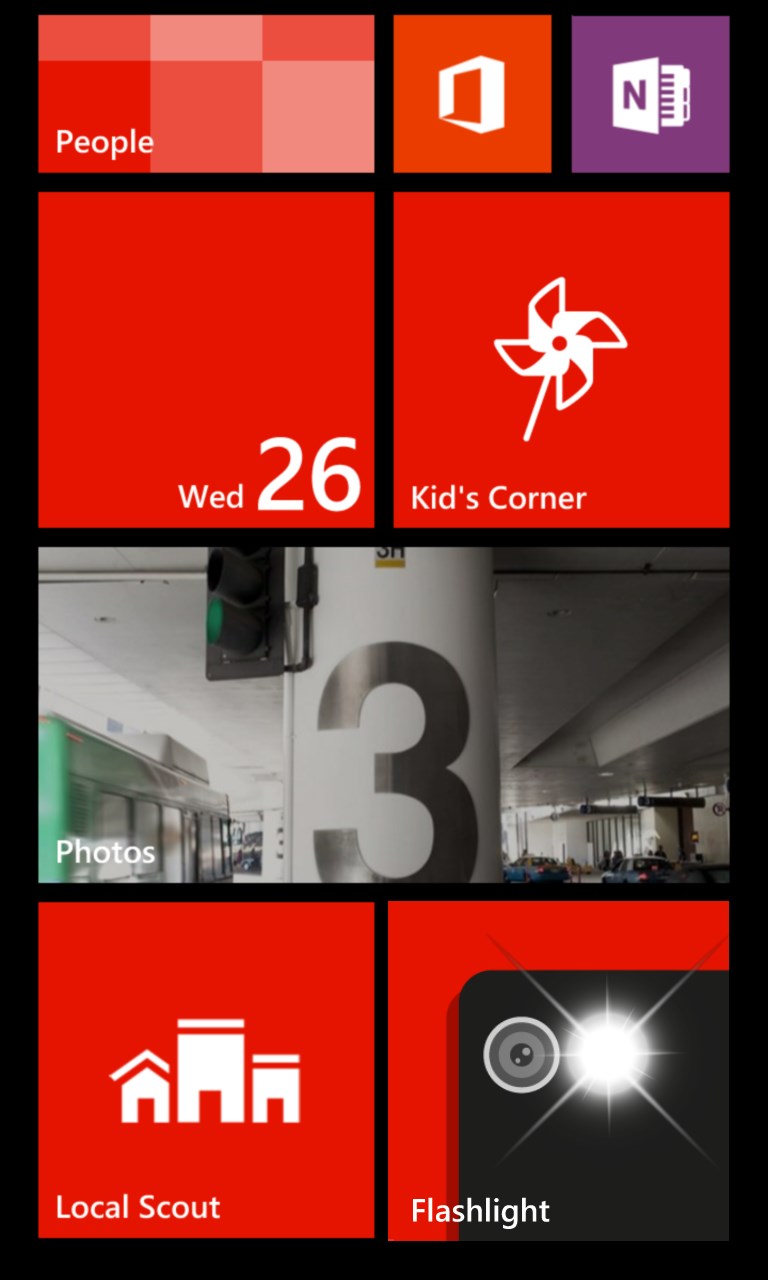Launch the Office app tile
Image resolution: width=768 pixels, height=1280 pixels.
click(472, 94)
